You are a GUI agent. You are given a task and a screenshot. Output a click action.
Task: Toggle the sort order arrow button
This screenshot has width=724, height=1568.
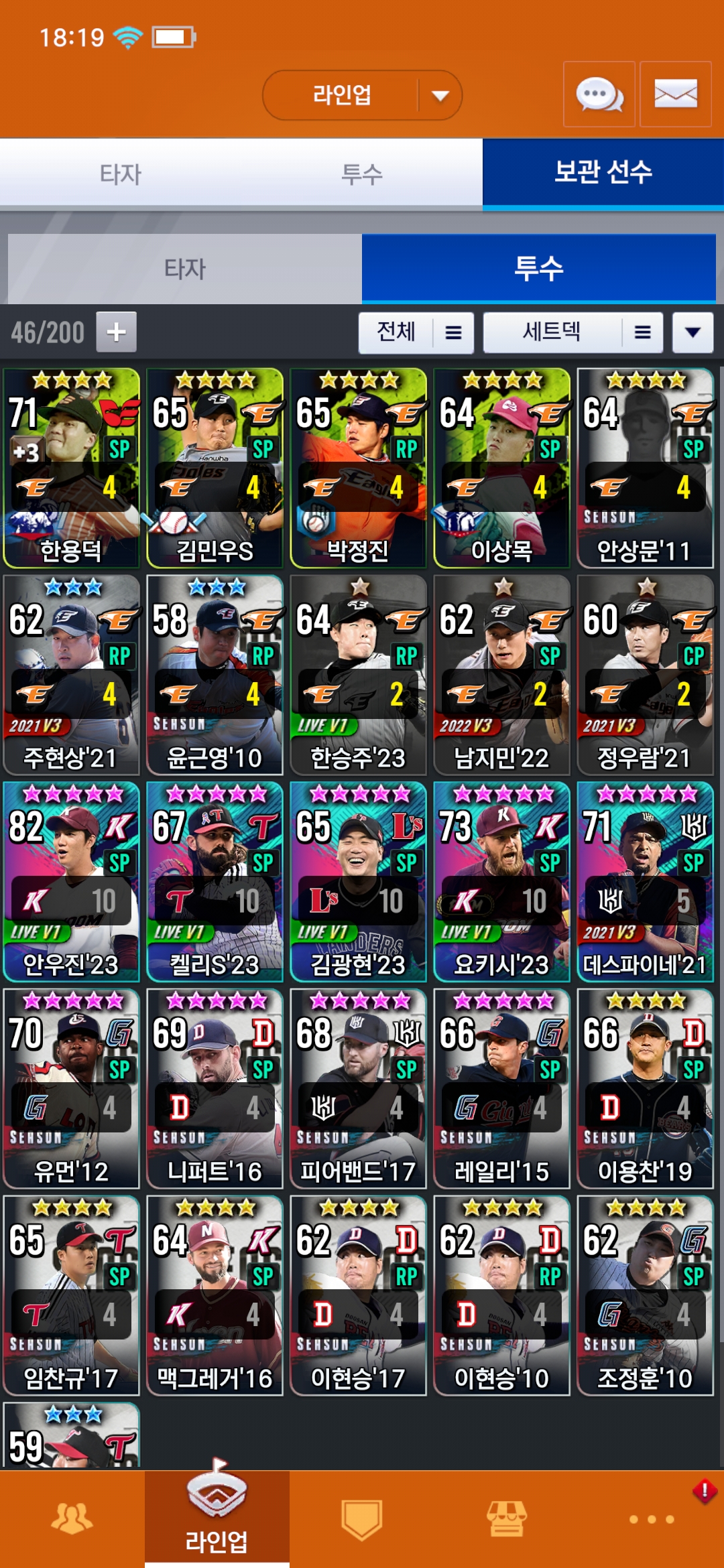click(692, 332)
